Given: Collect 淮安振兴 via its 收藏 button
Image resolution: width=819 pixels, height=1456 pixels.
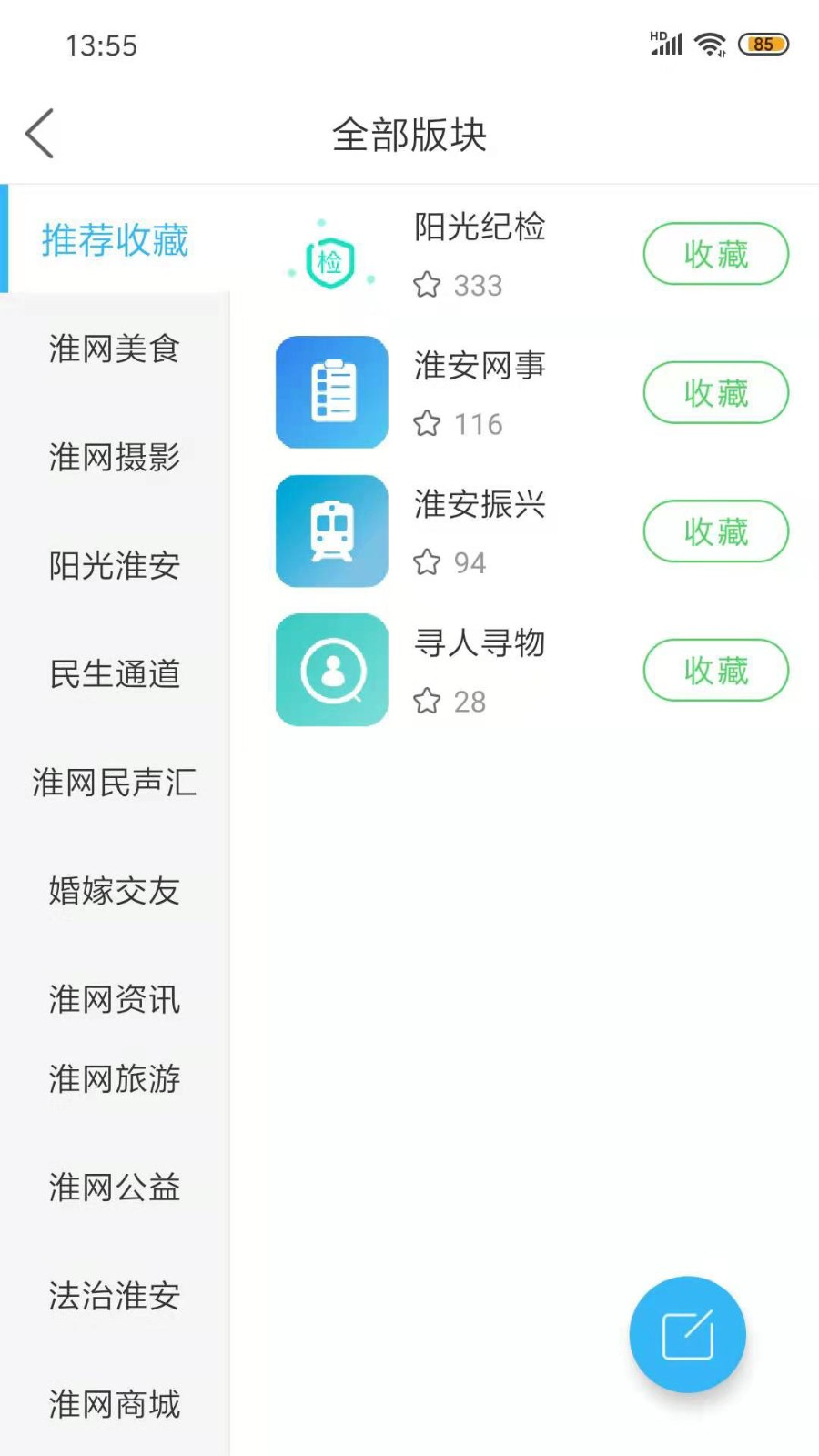Looking at the screenshot, I should coord(715,531).
